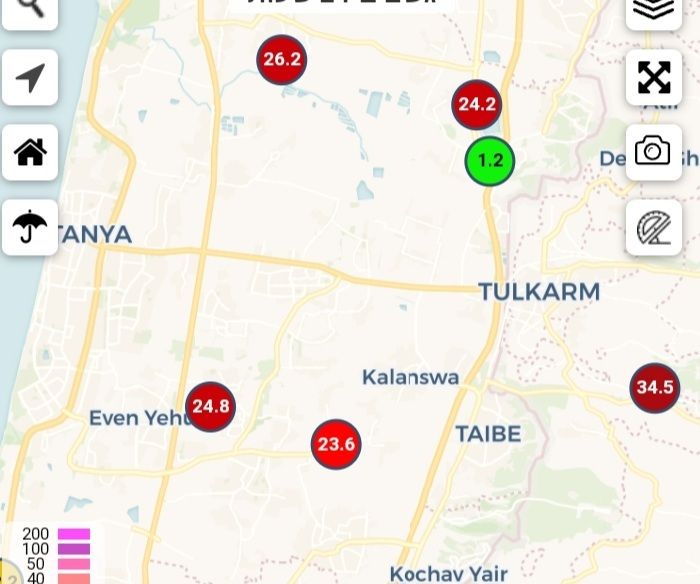Image resolution: width=700 pixels, height=584 pixels.
Task: Open the station marker showing 23.6
Action: click(335, 444)
